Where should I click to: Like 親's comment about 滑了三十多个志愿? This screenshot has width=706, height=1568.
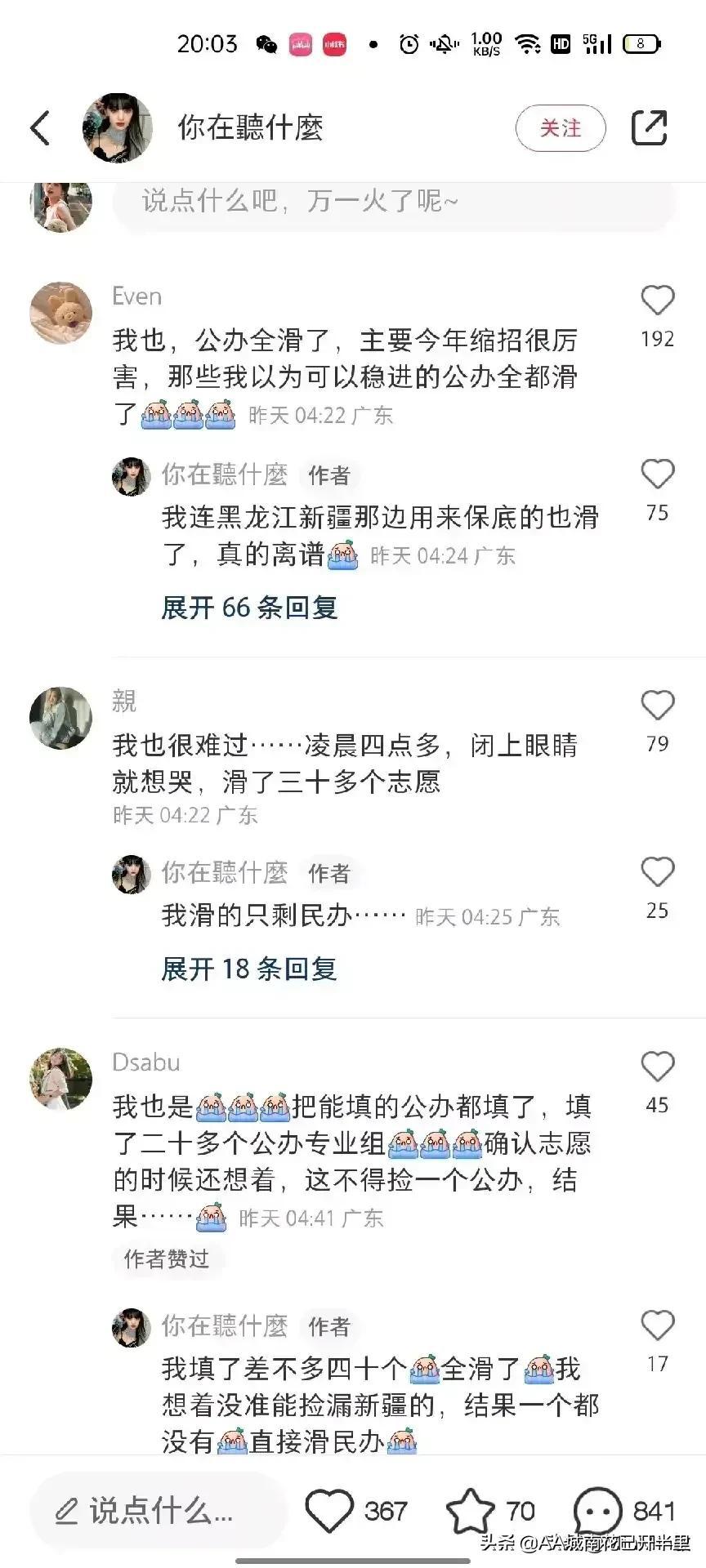click(657, 706)
